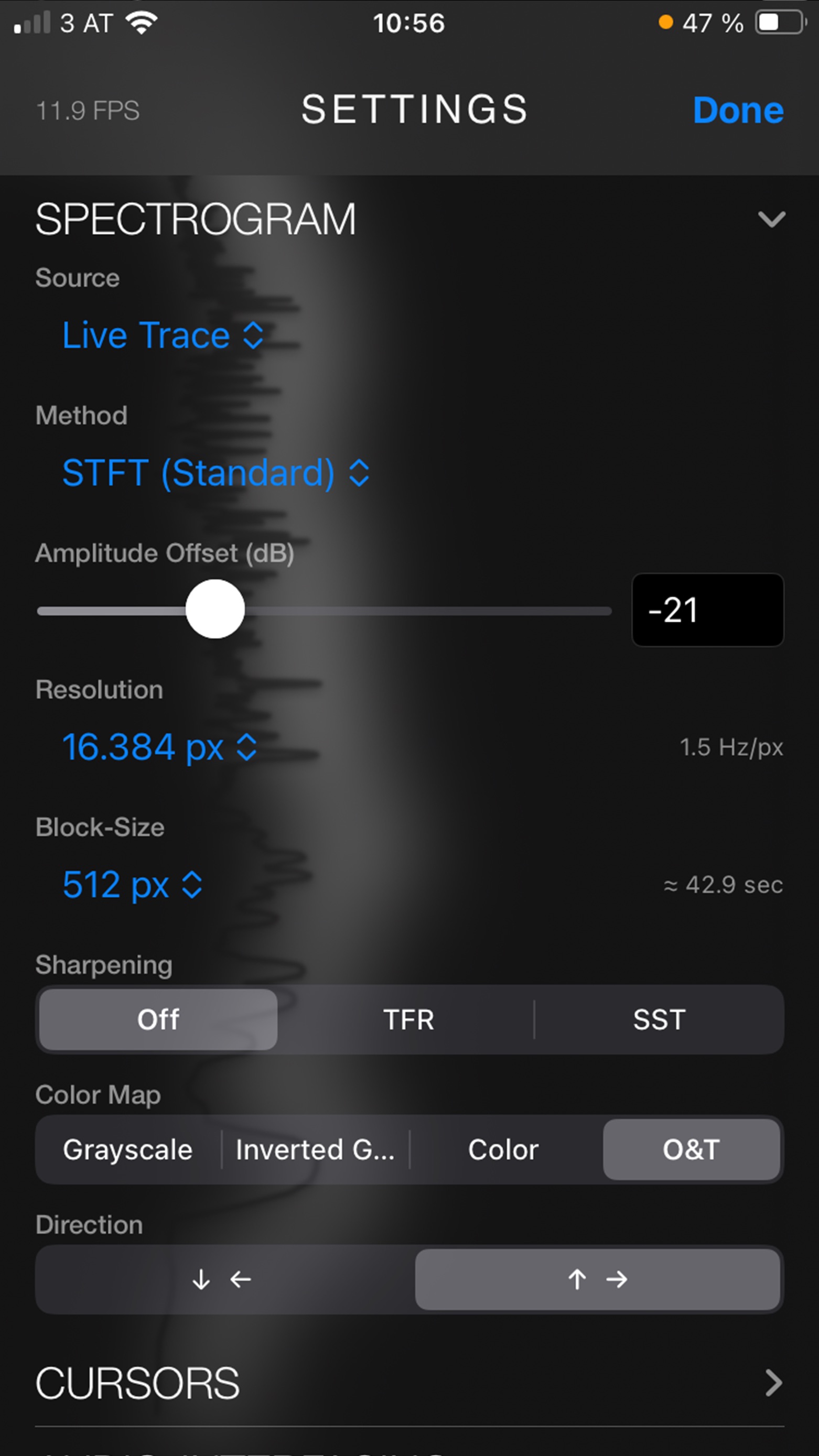Adjust the Amplitude Offset slider handle
Viewport: 819px width, 1456px height.
click(216, 611)
